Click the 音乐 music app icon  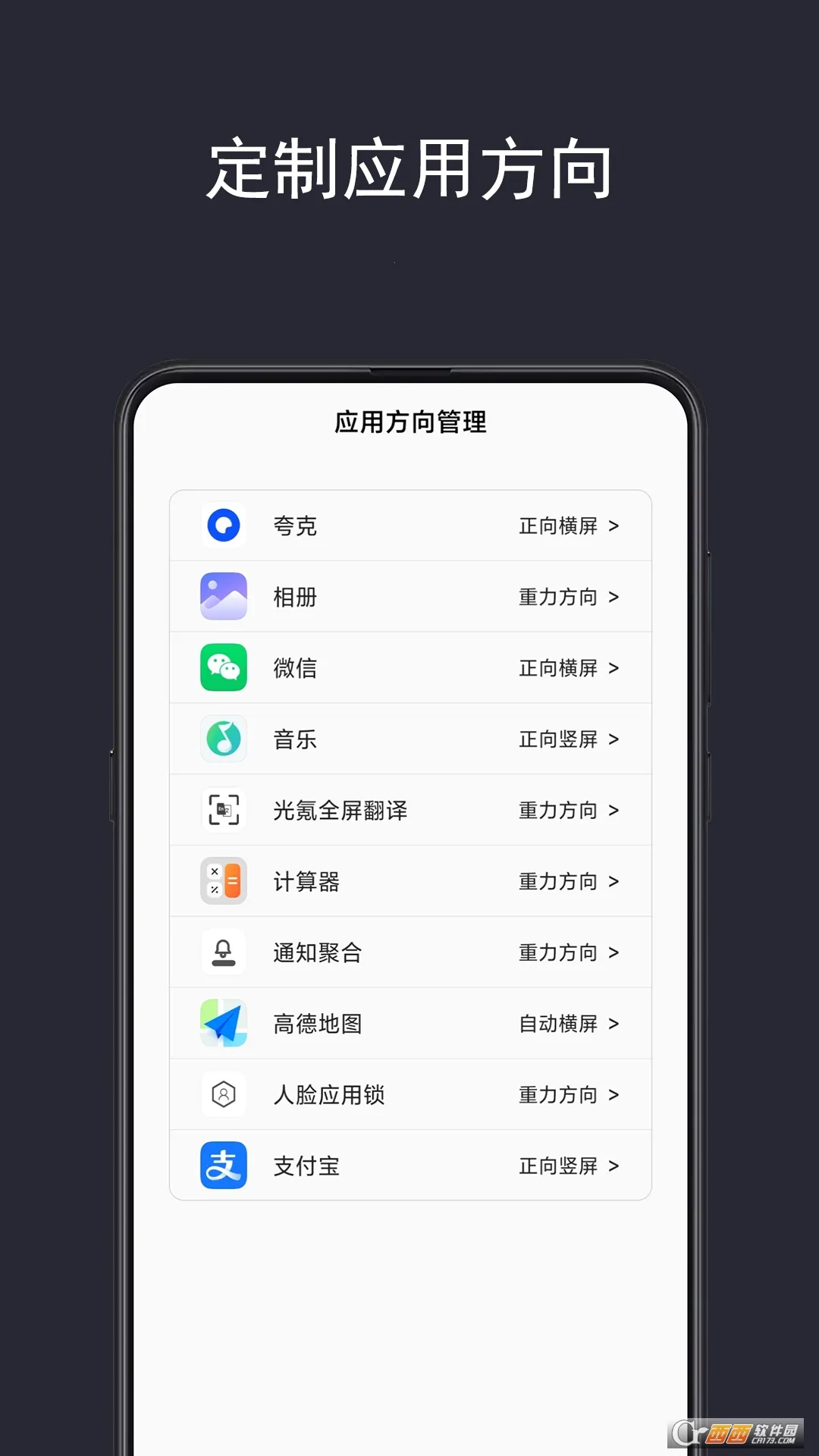click(224, 739)
